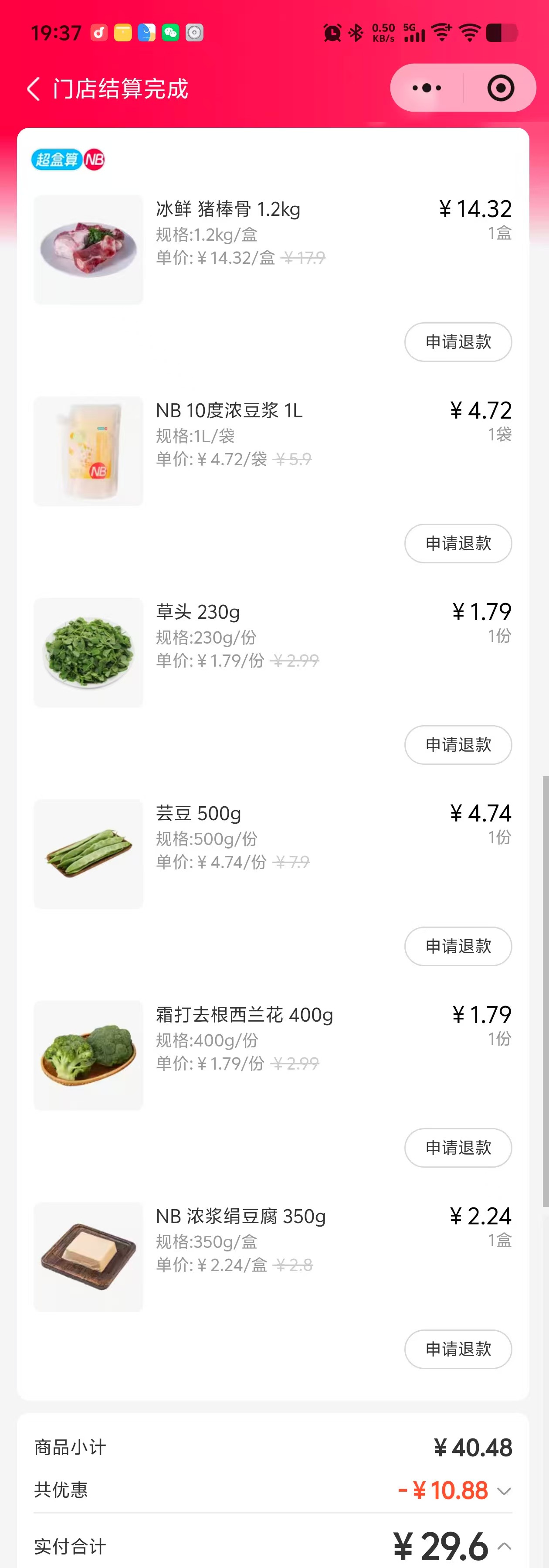The image size is (549, 1568).
Task: View the NB 浓浆绢豆腐 product image
Action: pos(89,1257)
